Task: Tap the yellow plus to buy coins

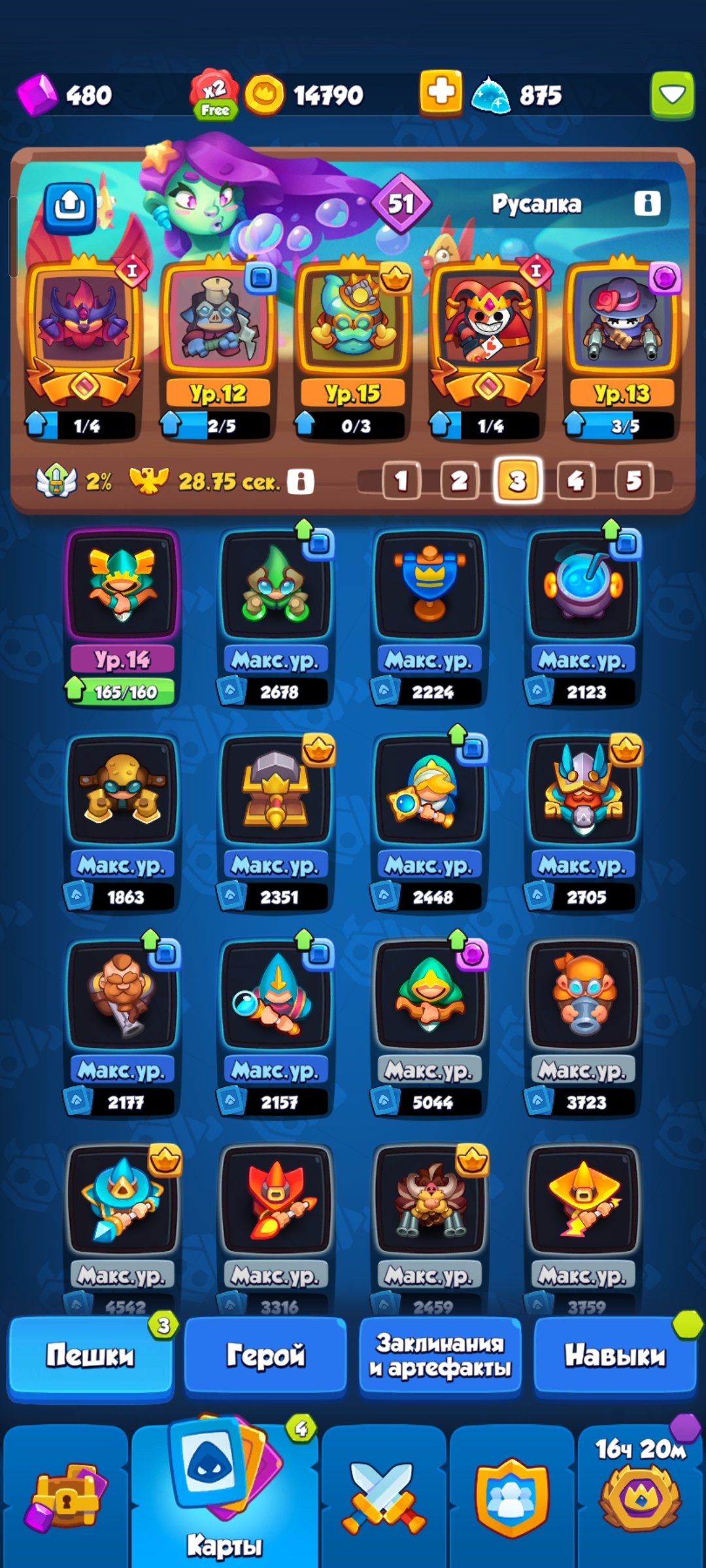Action: 441,94
